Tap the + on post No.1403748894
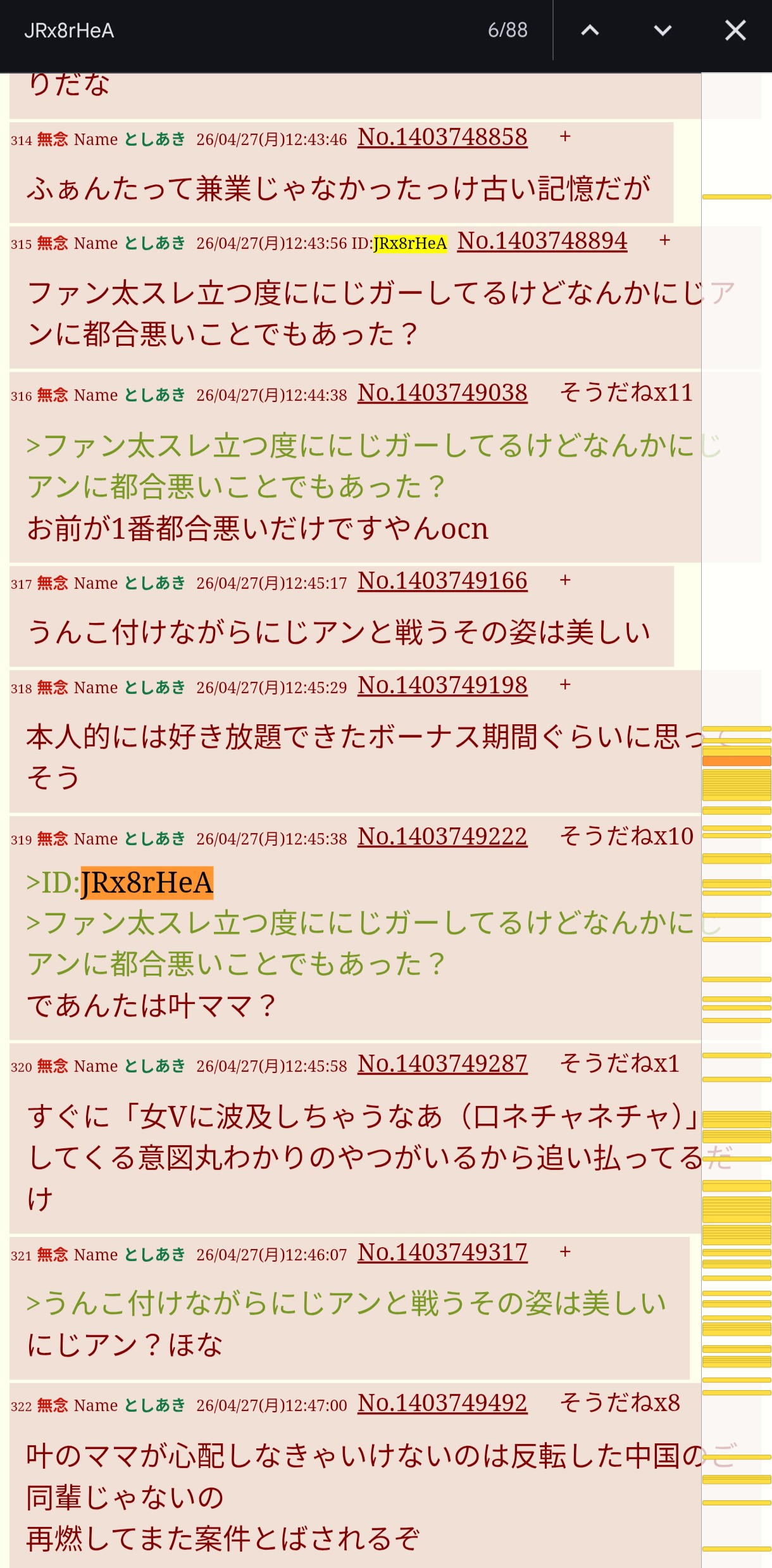Viewport: 772px width, 1568px height. pos(664,241)
